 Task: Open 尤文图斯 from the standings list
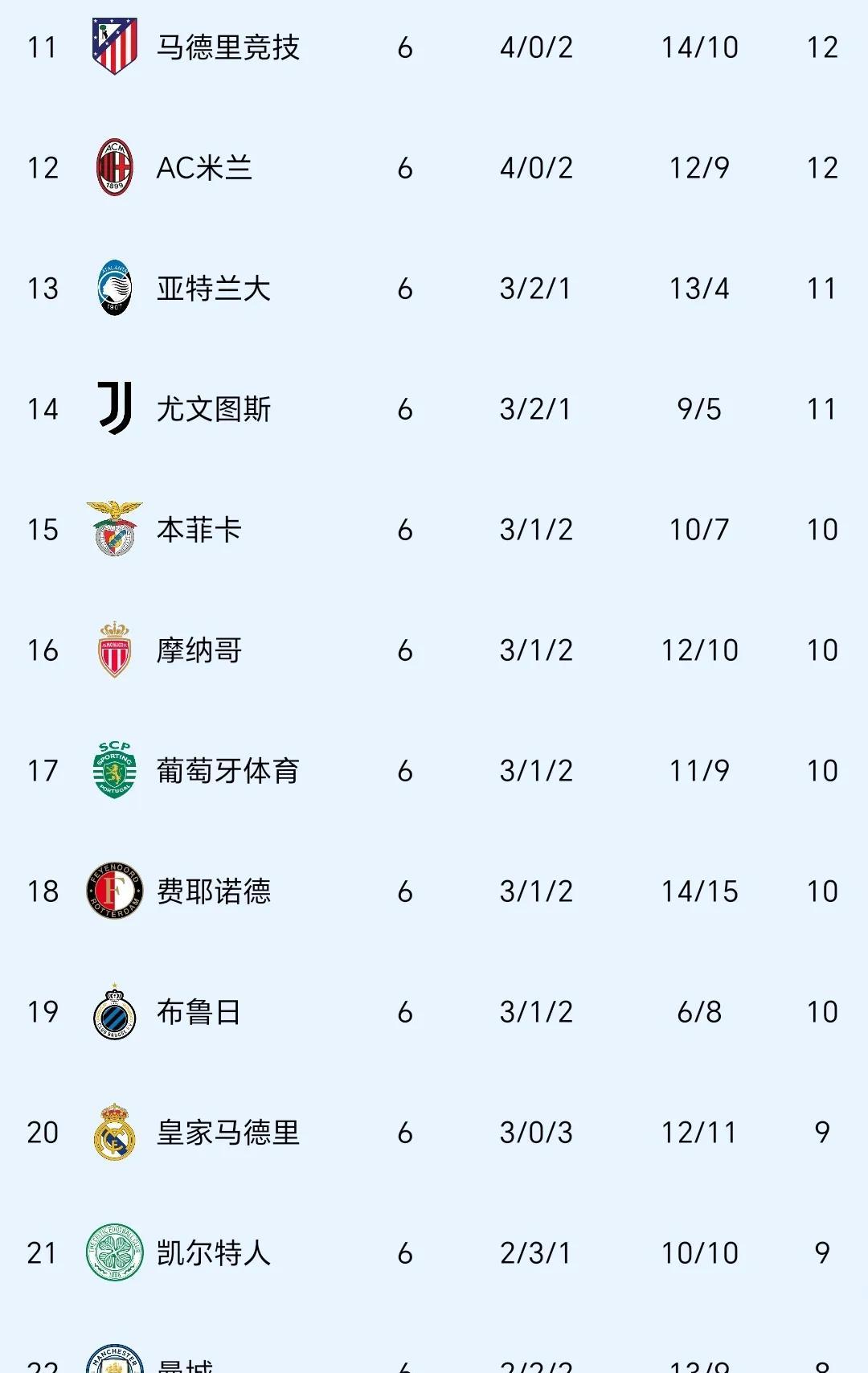coord(213,409)
